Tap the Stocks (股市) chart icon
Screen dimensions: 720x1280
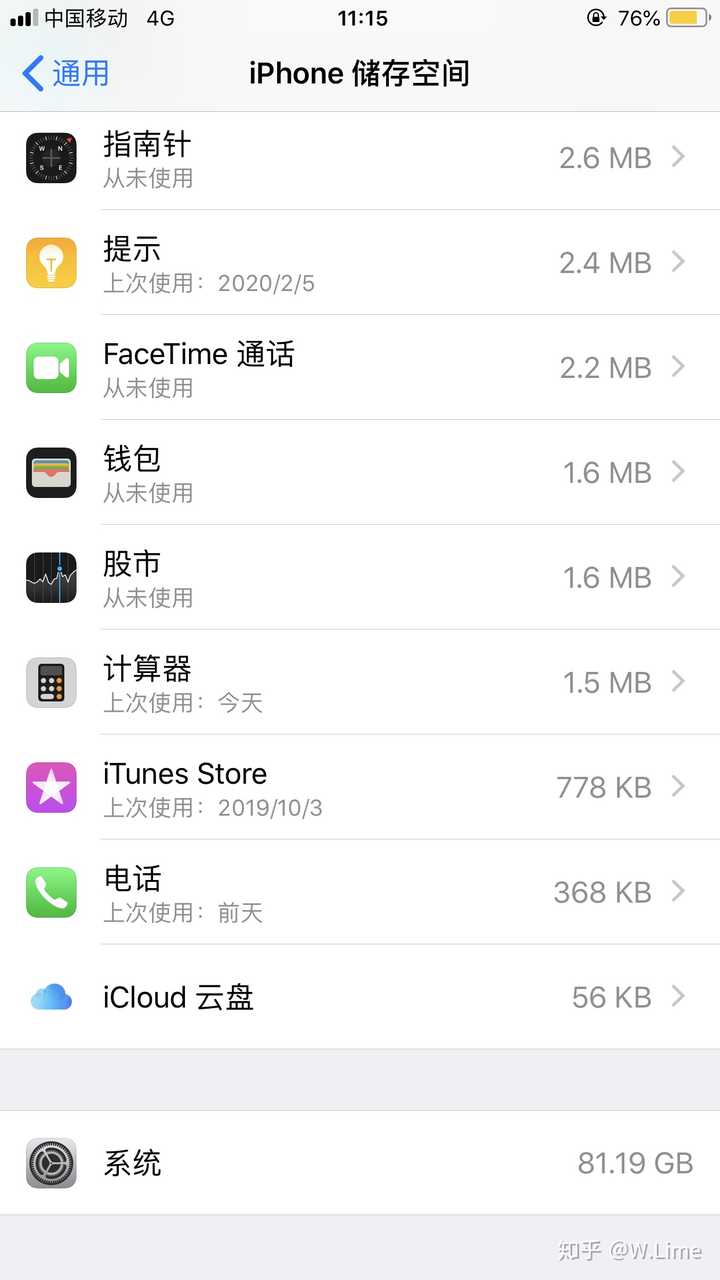[x=51, y=577]
